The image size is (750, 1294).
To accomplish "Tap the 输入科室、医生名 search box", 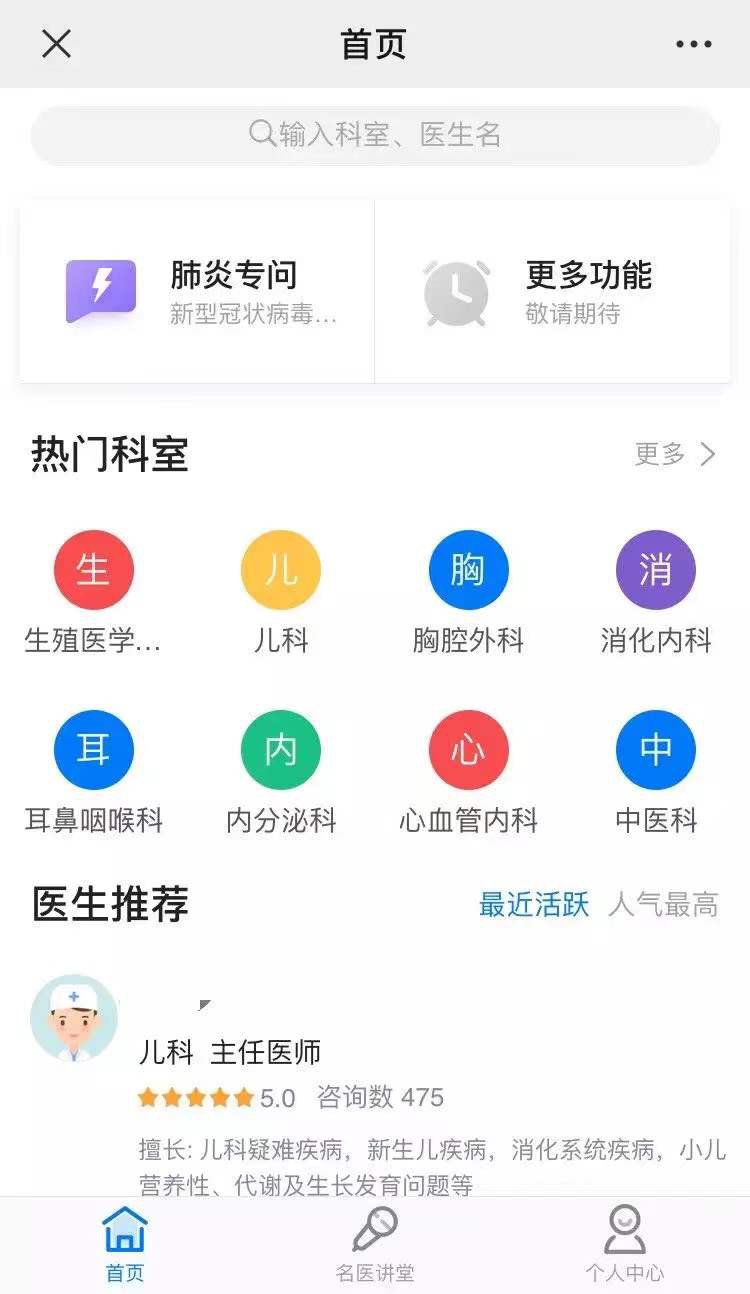I will [375, 135].
